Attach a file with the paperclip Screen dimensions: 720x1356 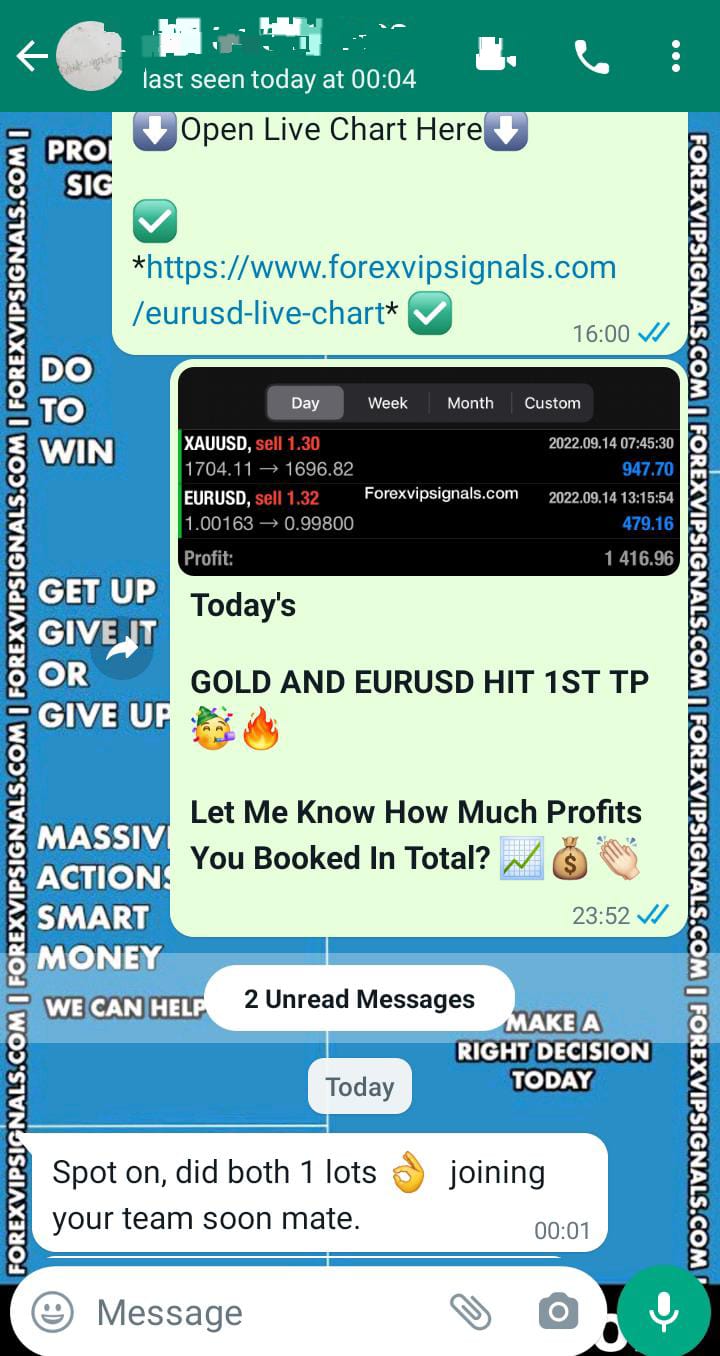470,1312
